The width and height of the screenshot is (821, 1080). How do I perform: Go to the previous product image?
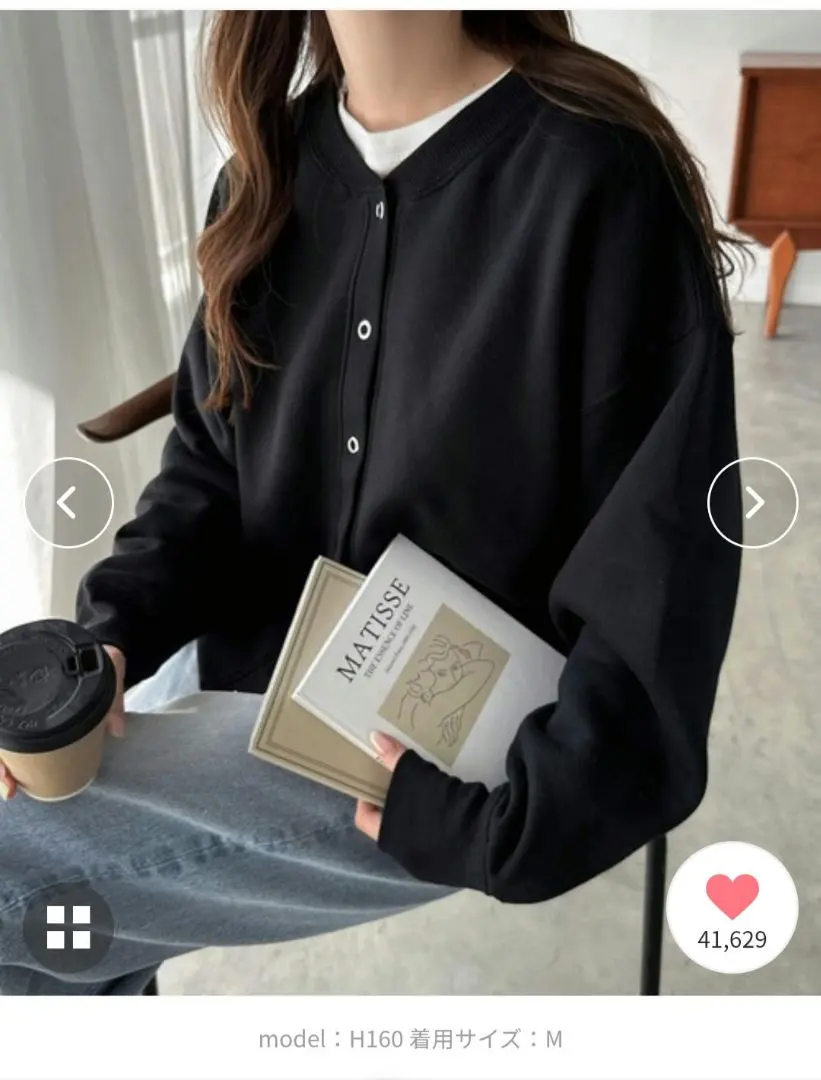(68, 502)
